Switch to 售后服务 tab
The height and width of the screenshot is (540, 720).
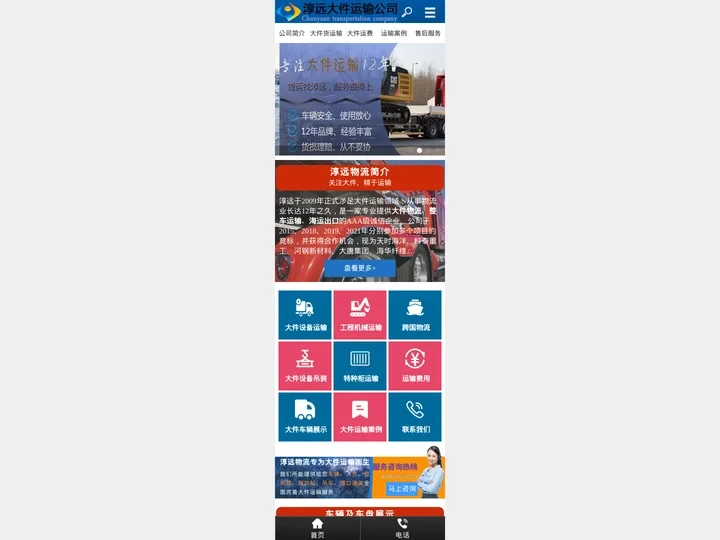[x=428, y=33]
